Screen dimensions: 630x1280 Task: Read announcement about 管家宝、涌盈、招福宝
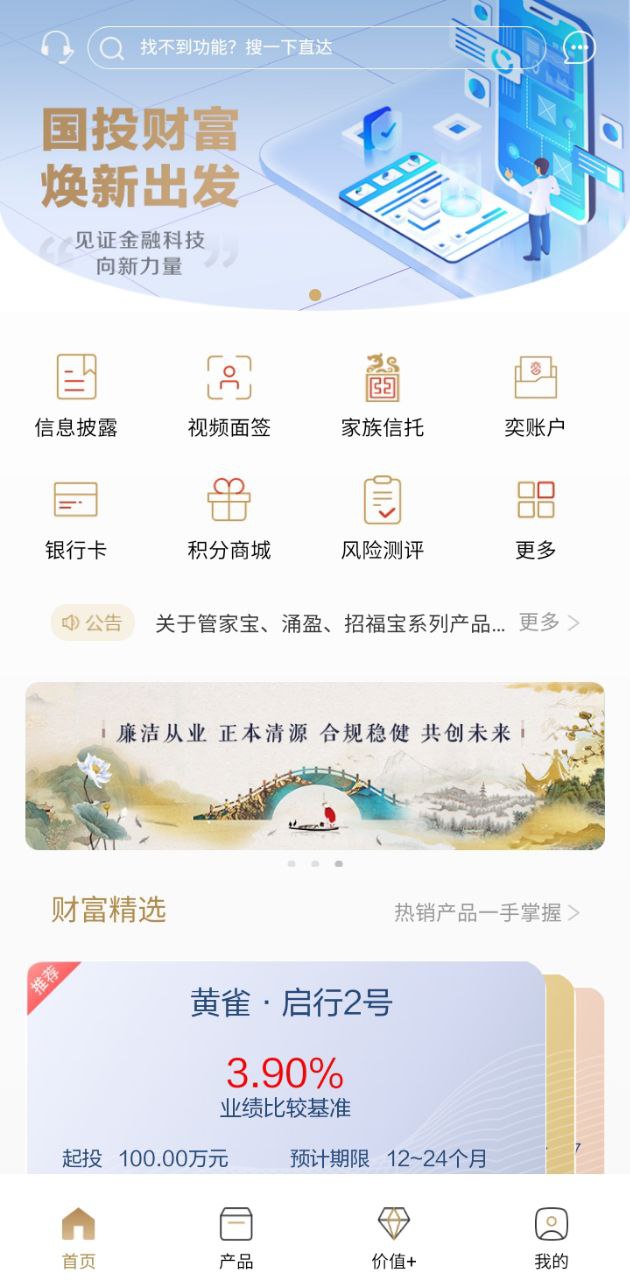(x=330, y=624)
